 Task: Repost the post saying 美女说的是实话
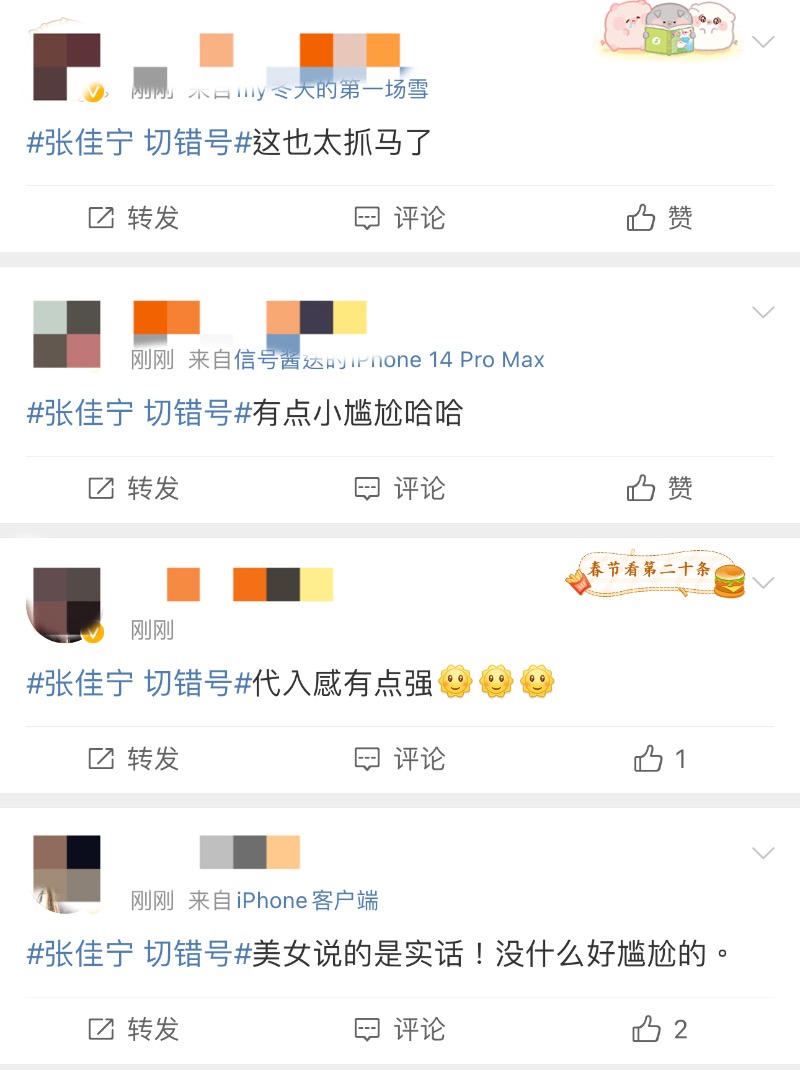133,1029
